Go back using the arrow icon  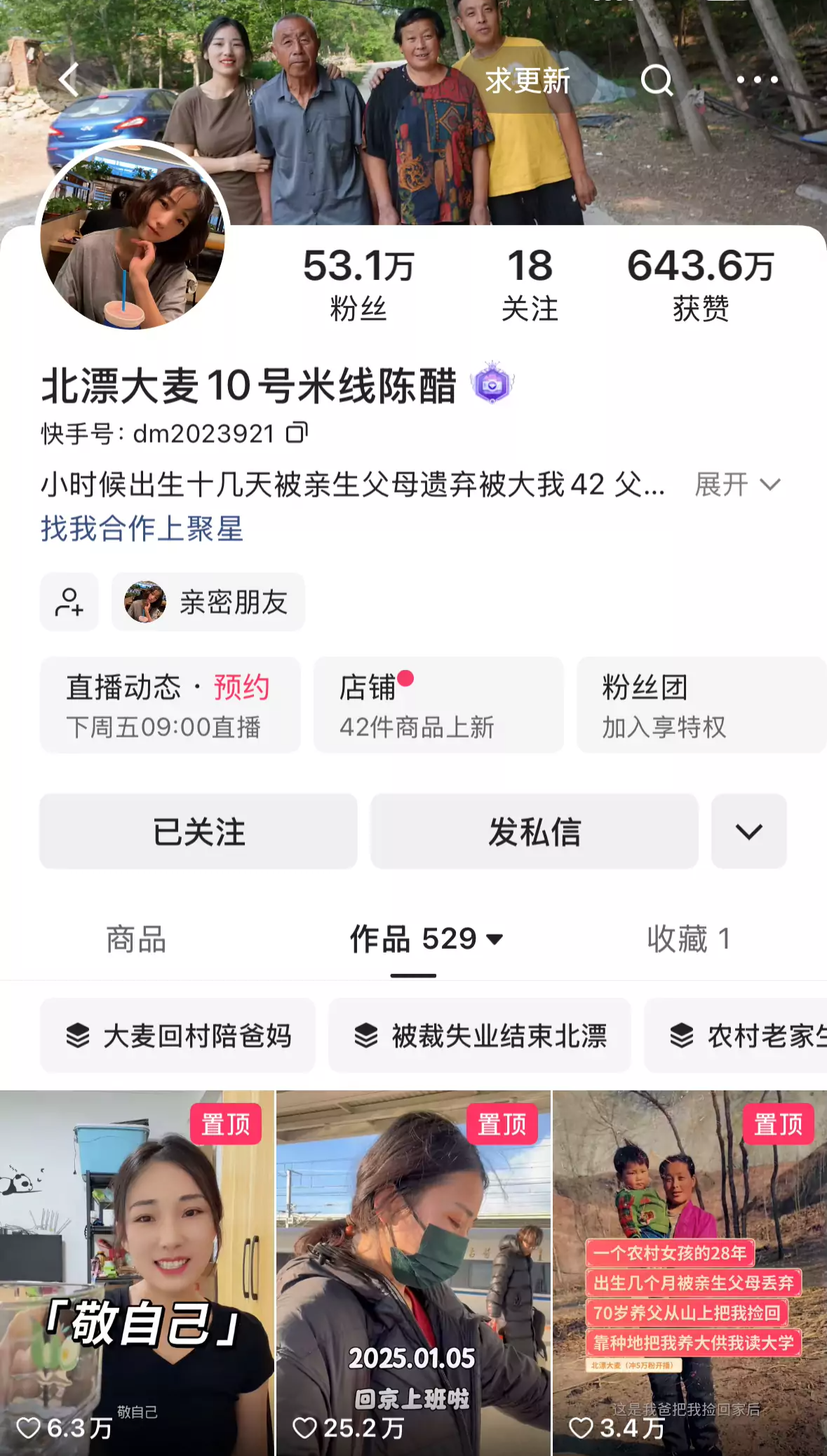click(69, 80)
